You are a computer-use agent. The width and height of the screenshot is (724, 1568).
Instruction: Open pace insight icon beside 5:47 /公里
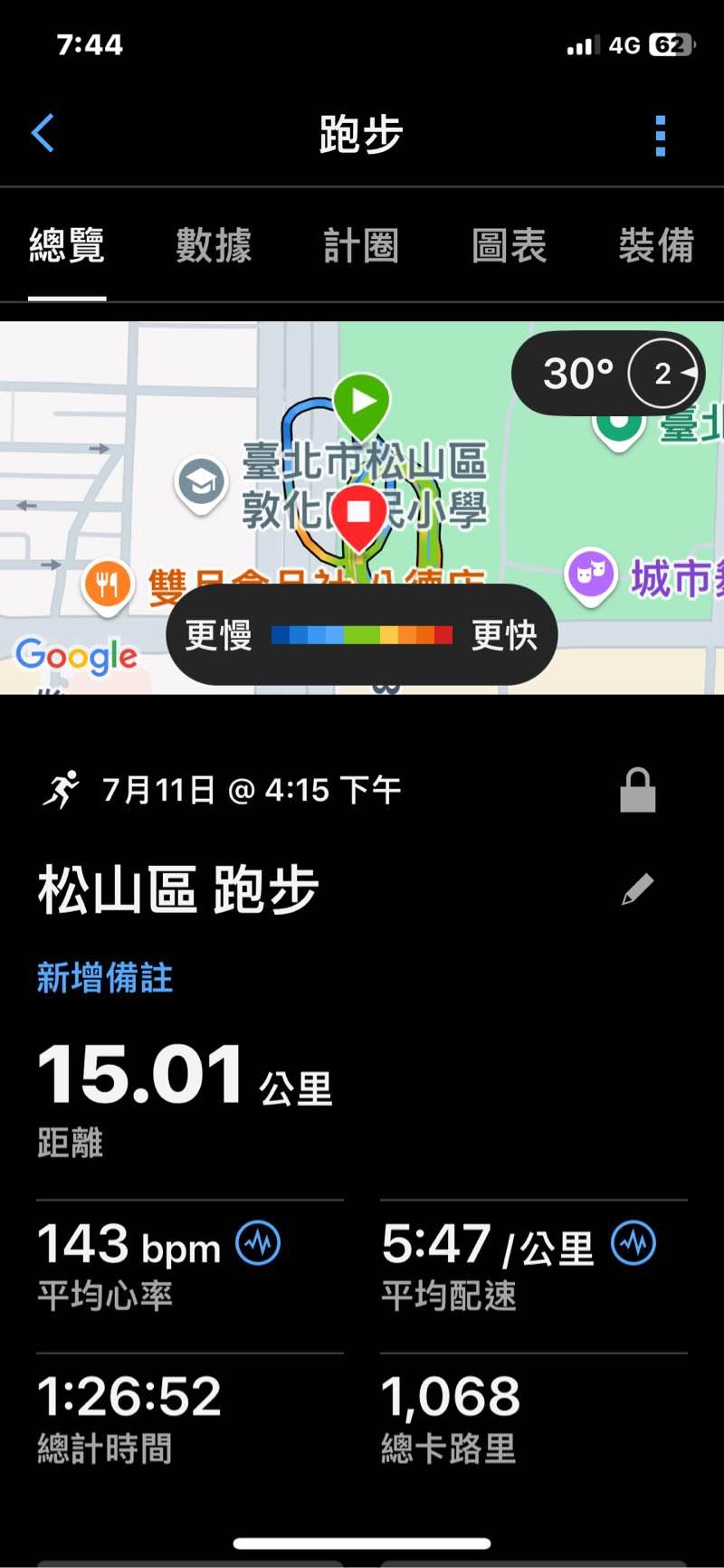(x=633, y=1243)
